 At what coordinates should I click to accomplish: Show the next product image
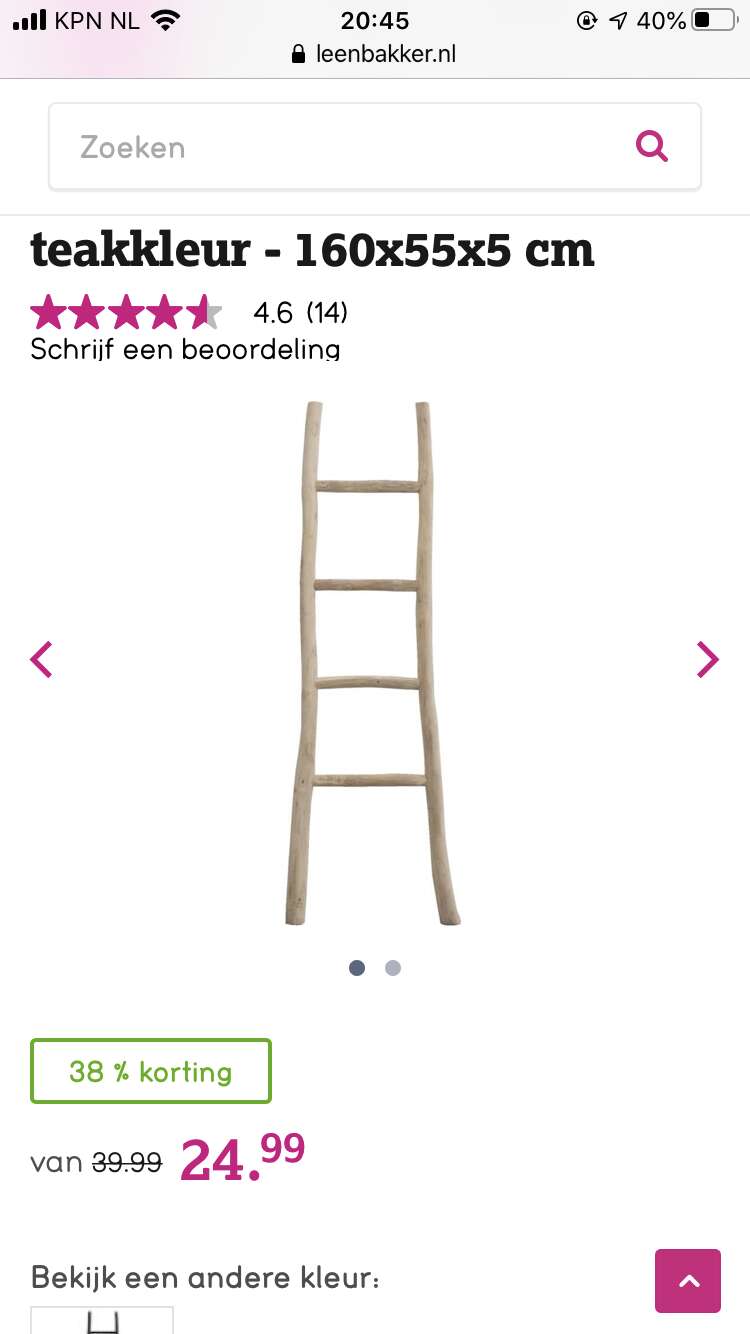707,659
